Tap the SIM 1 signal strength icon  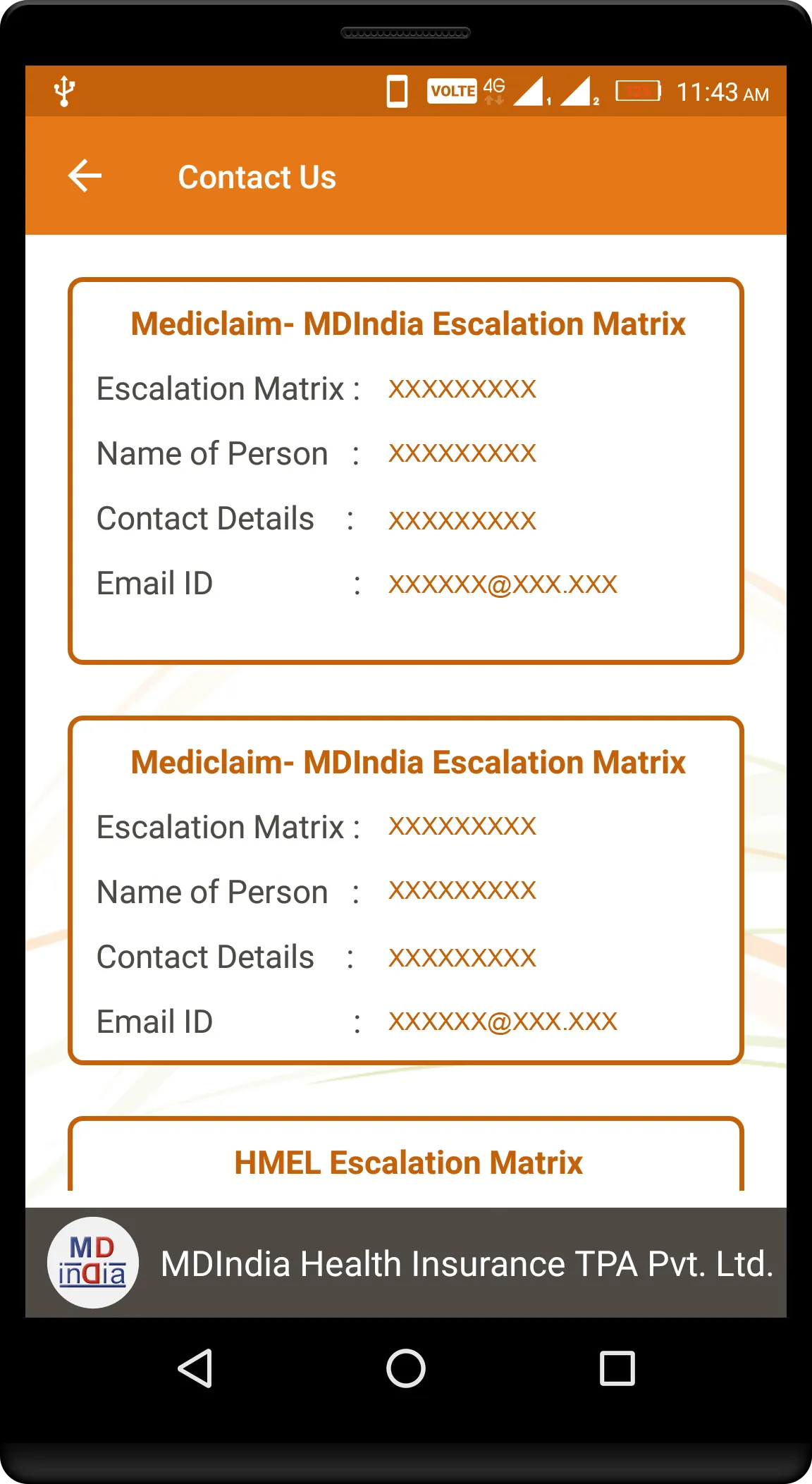(534, 92)
